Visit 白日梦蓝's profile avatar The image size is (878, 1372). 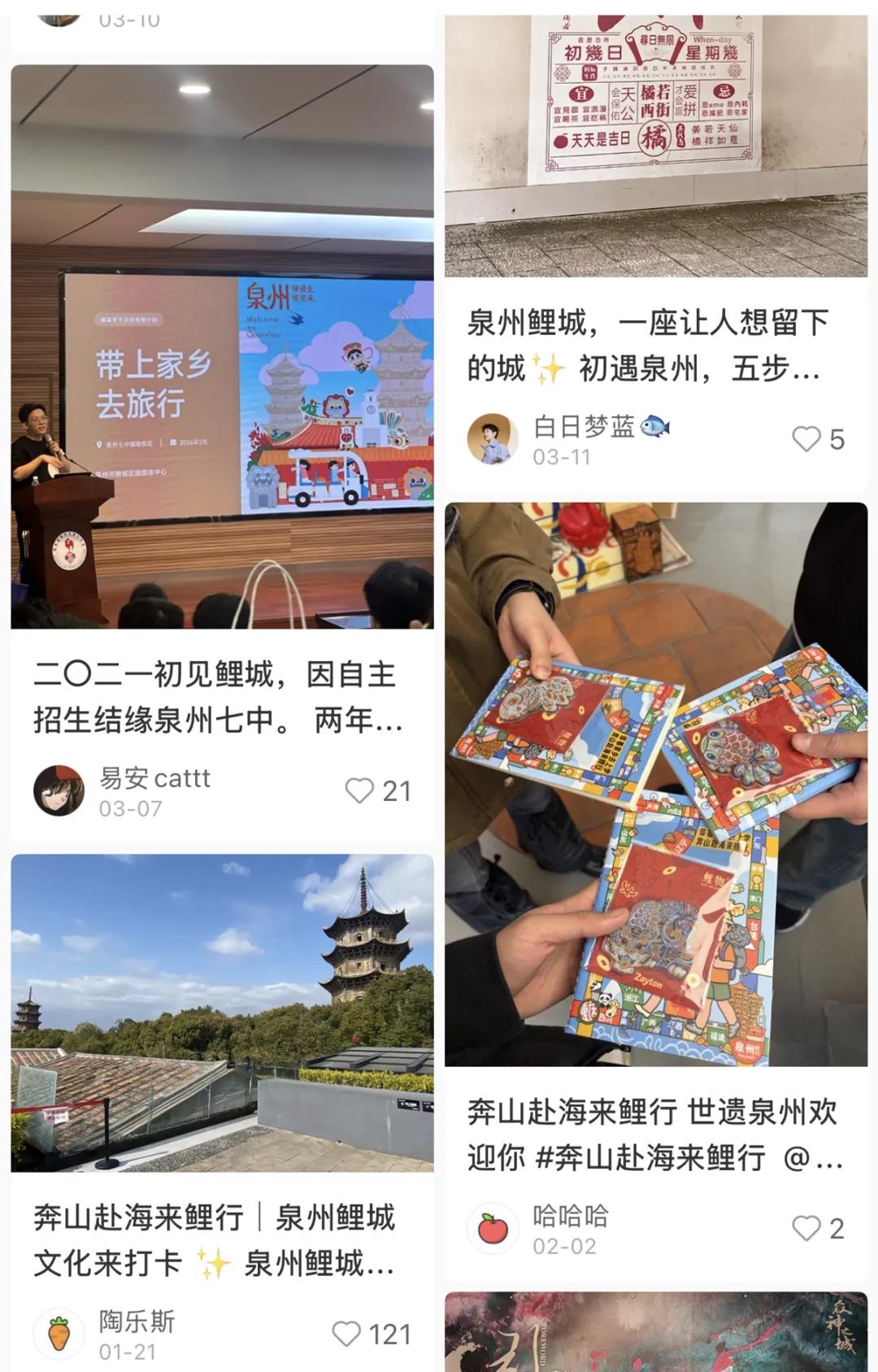(x=493, y=439)
